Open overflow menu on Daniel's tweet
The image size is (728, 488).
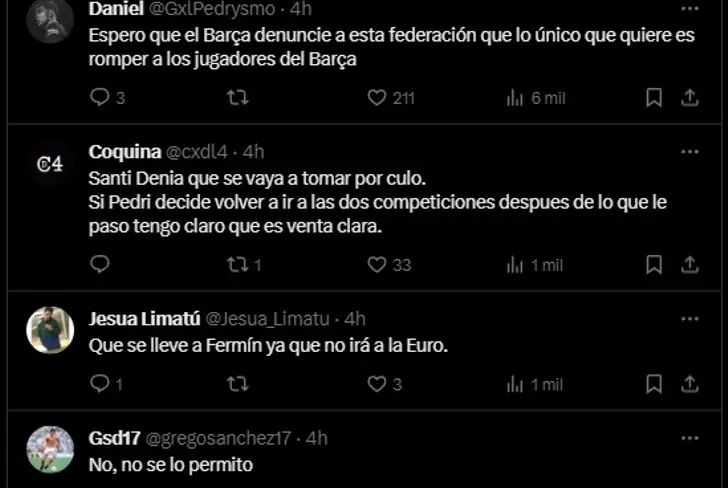coord(689,9)
